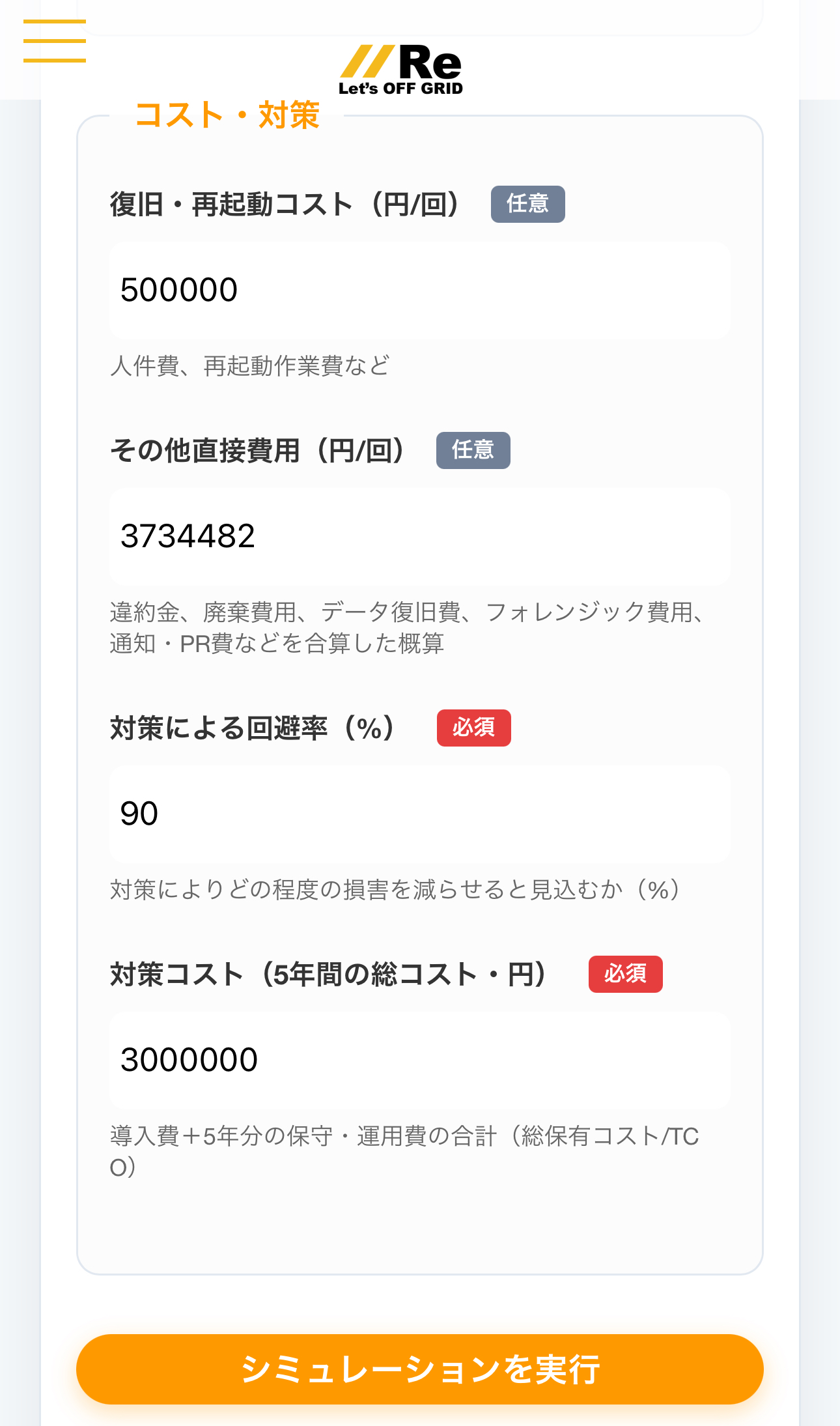Image resolution: width=840 pixels, height=1426 pixels.
Task: Click the 対策コスト input showing 3000000
Action: coord(421,1059)
